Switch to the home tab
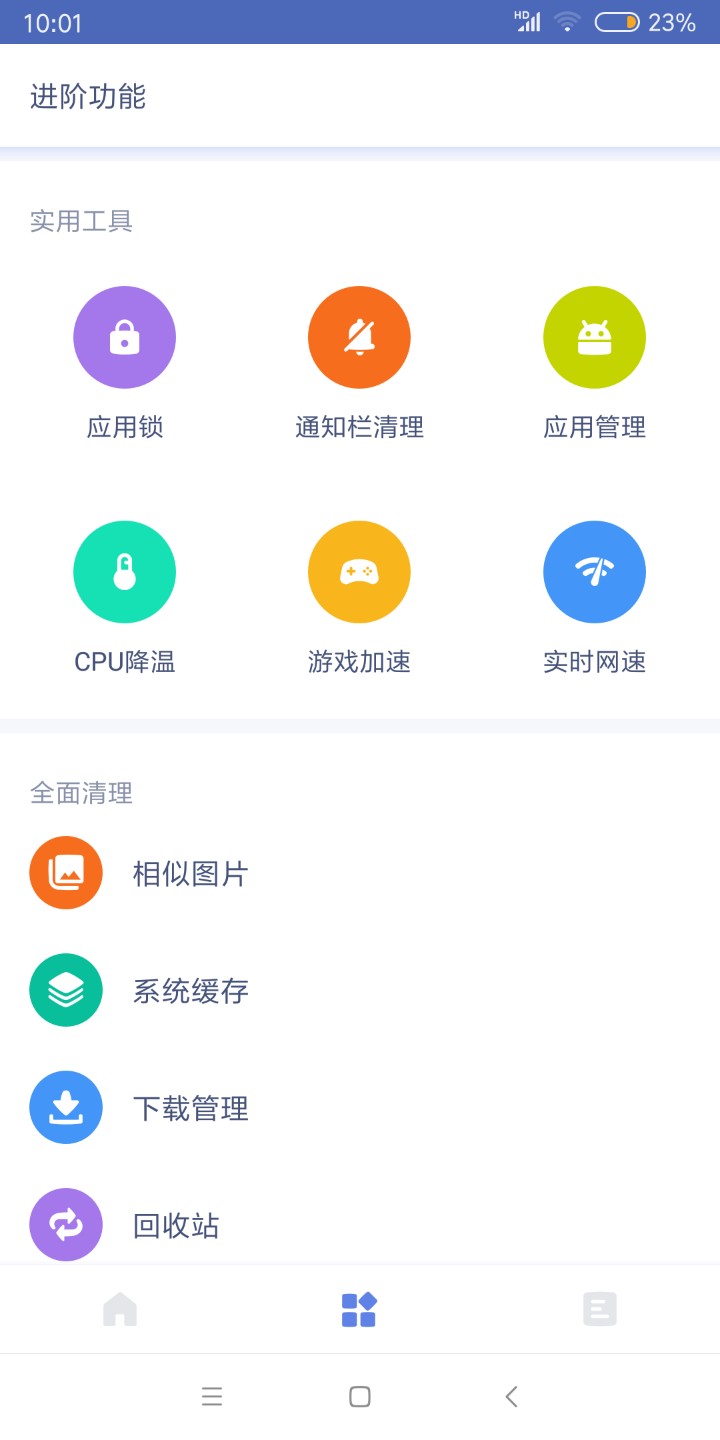 click(x=120, y=1309)
